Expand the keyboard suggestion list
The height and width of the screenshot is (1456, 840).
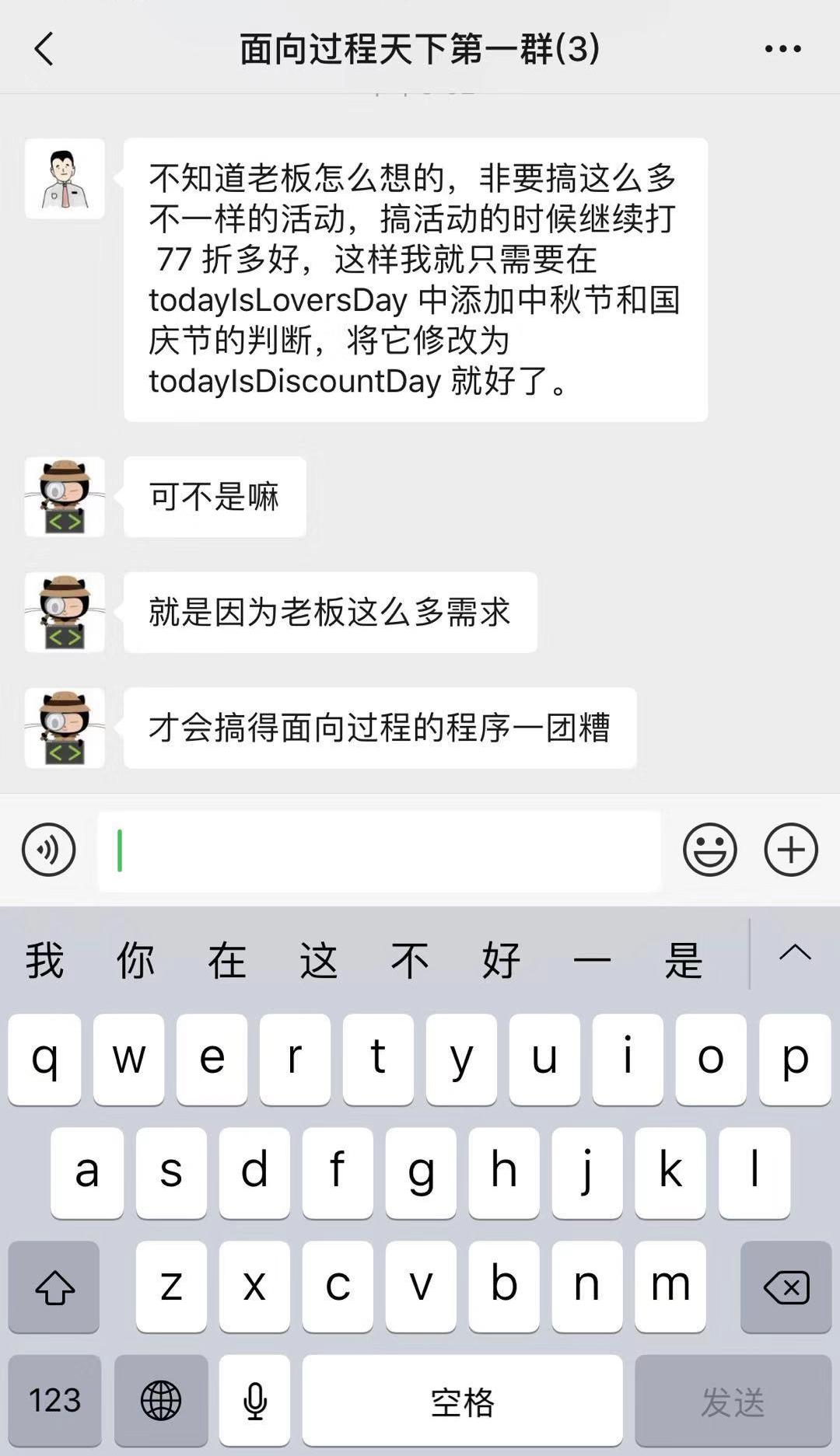pyautogui.click(x=795, y=953)
